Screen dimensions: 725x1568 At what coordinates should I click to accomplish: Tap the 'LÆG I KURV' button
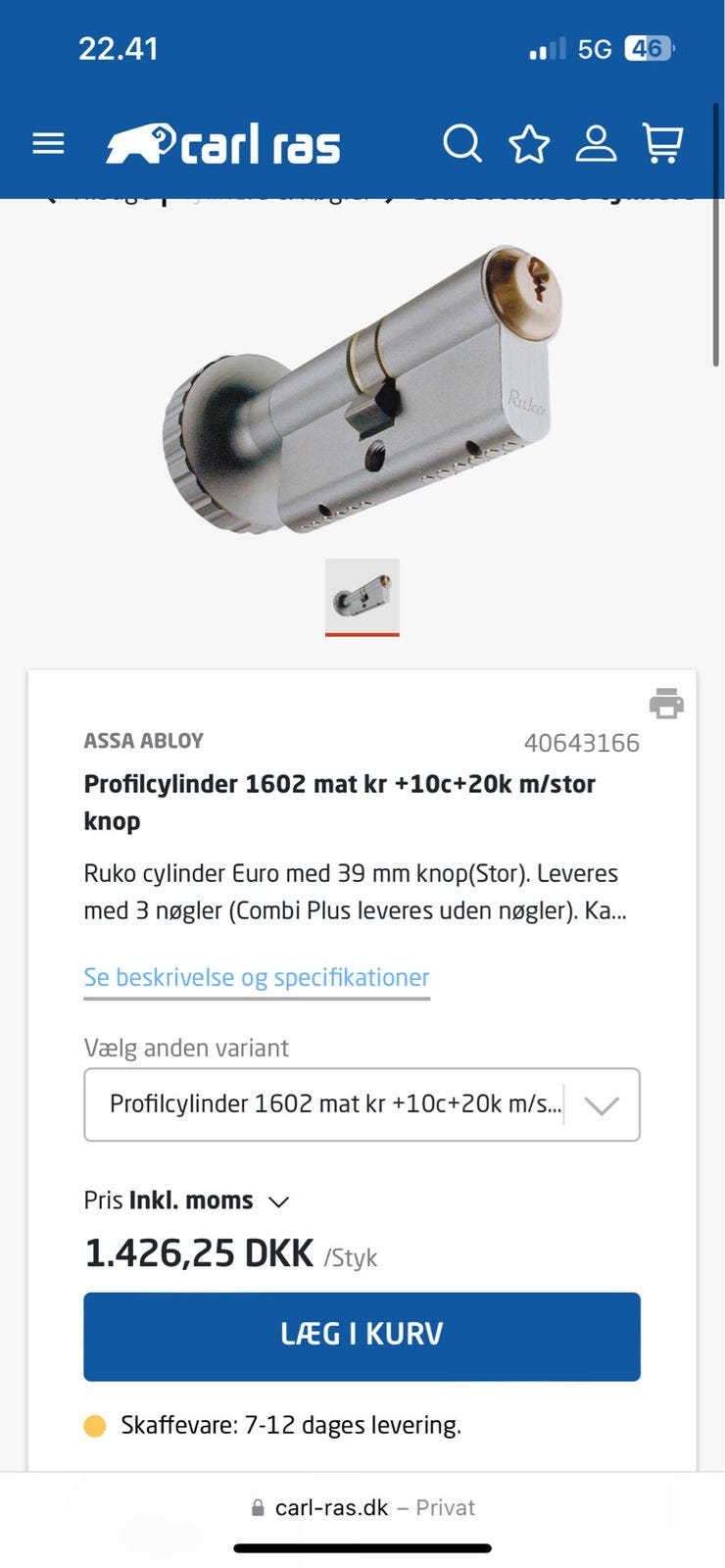point(362,1336)
